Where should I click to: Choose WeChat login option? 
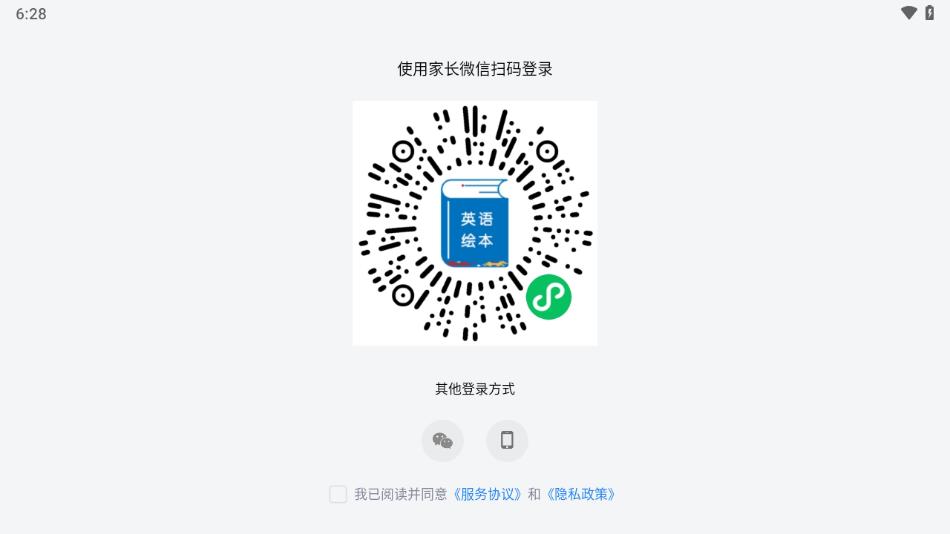pyautogui.click(x=442, y=441)
